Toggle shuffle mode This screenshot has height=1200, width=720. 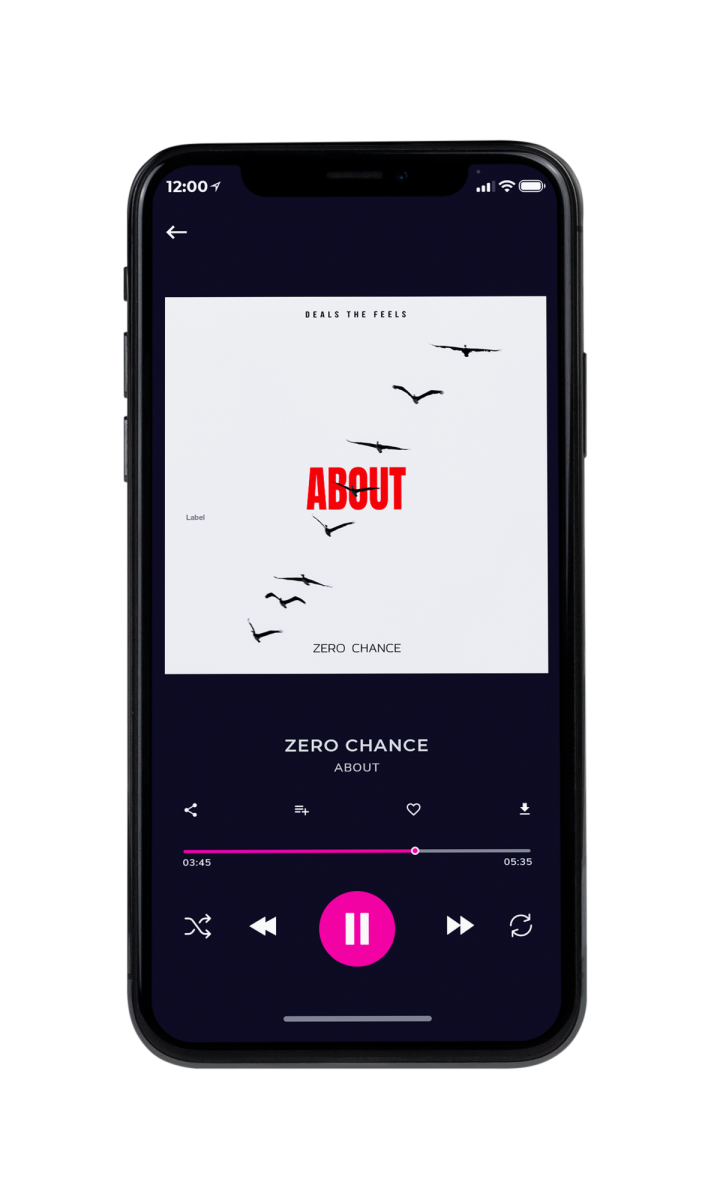(x=198, y=927)
